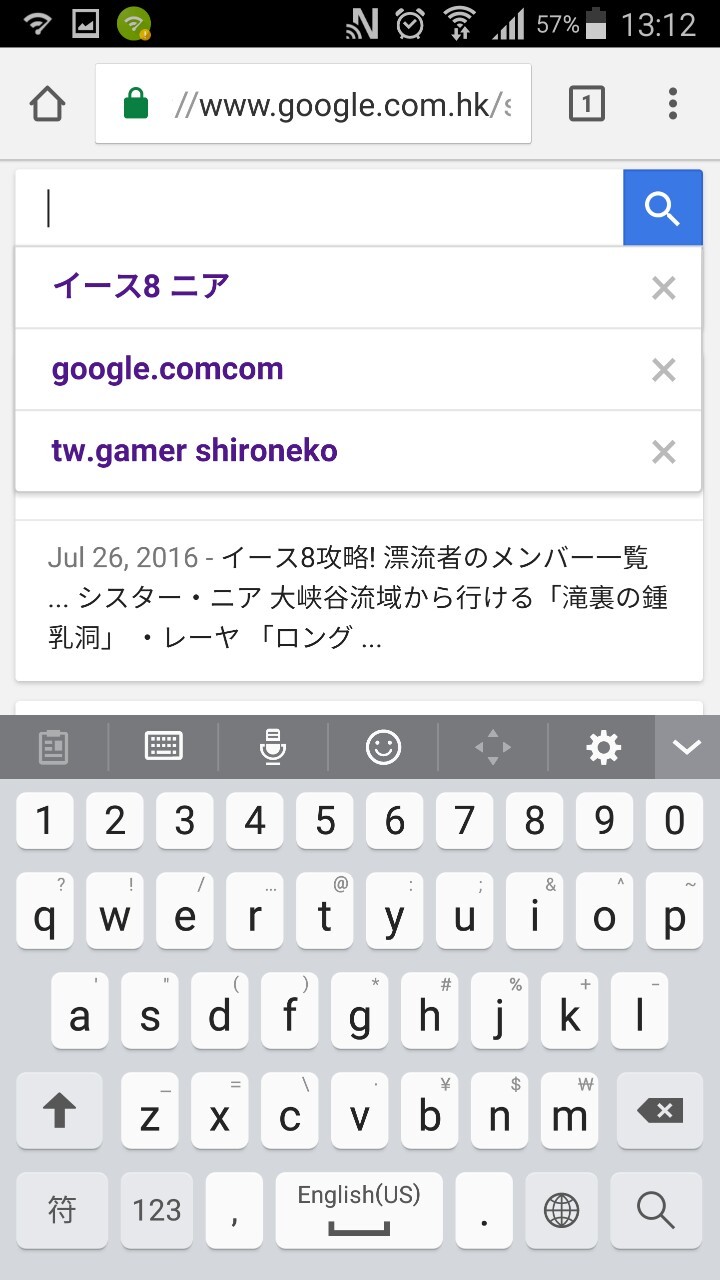
Task: Open the emoji picker
Action: [383, 747]
